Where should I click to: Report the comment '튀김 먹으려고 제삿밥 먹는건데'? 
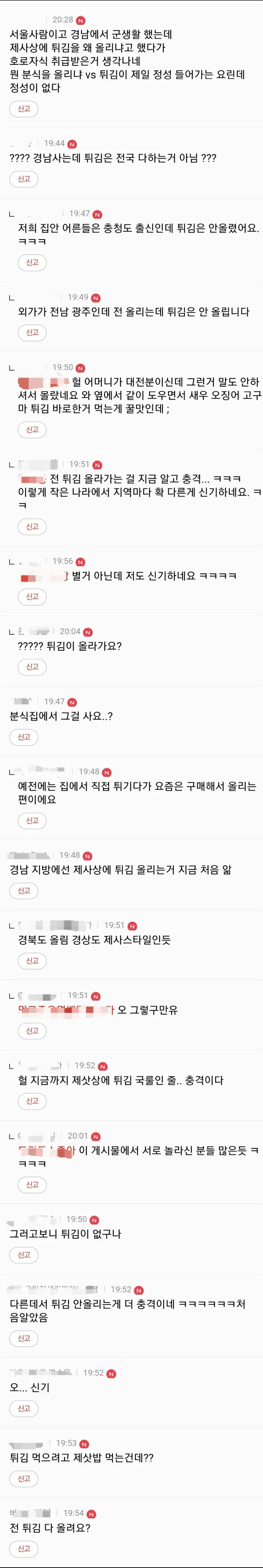click(24, 1478)
